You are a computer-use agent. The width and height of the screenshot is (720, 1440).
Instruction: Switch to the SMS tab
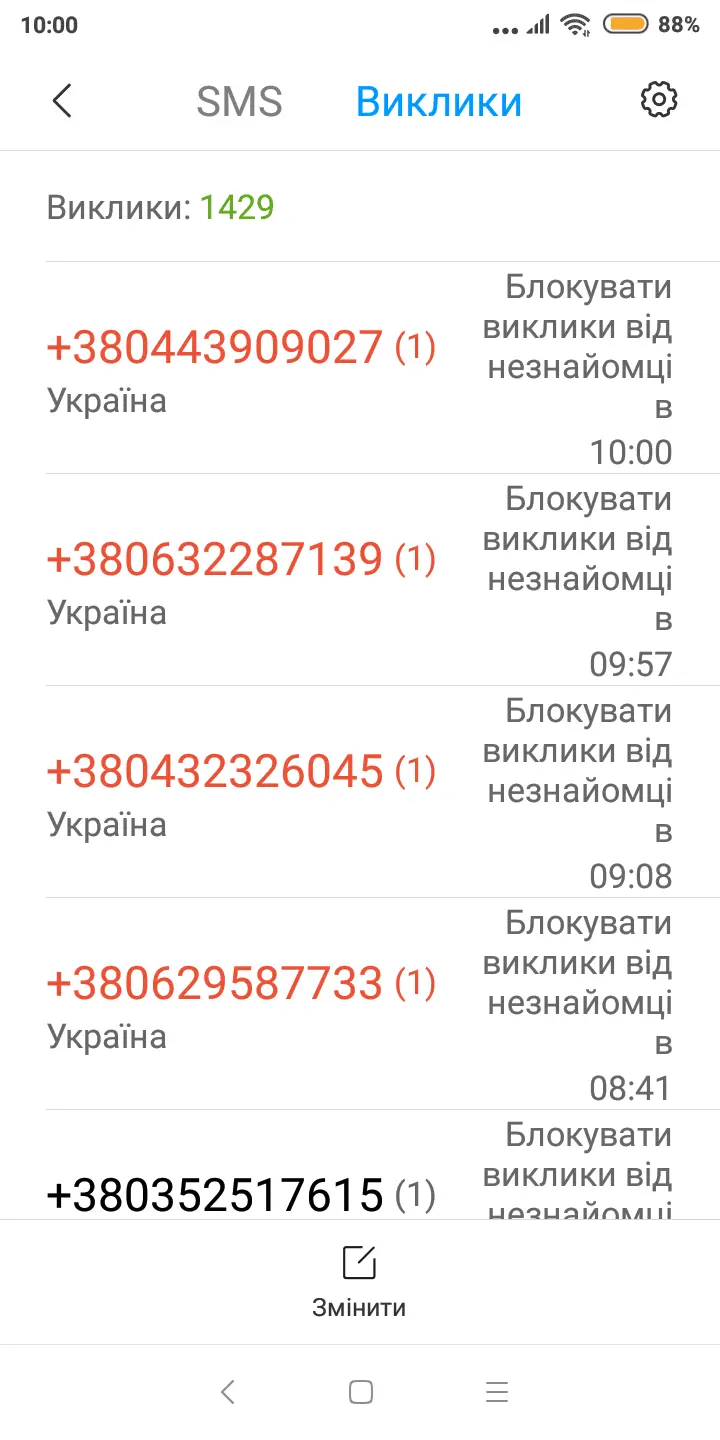pyautogui.click(x=239, y=102)
